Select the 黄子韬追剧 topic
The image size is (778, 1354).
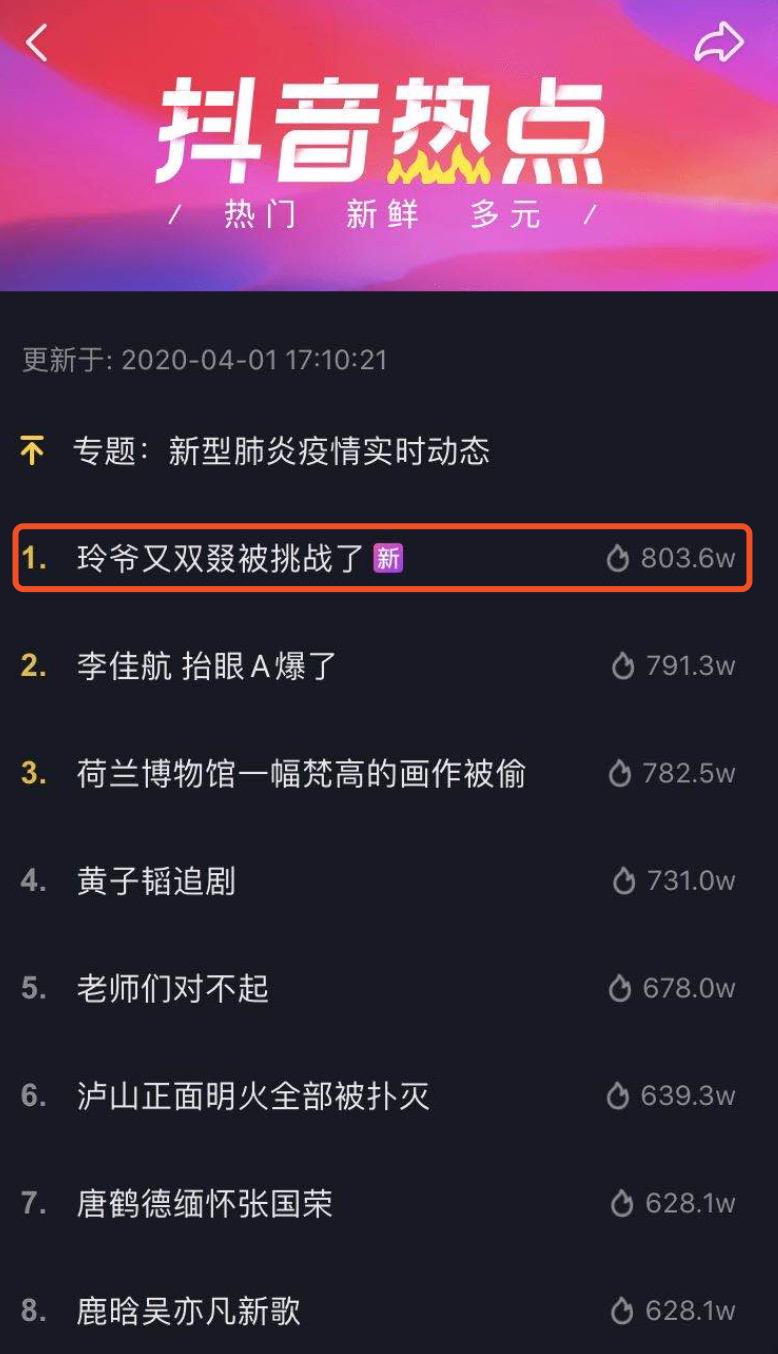[156, 881]
